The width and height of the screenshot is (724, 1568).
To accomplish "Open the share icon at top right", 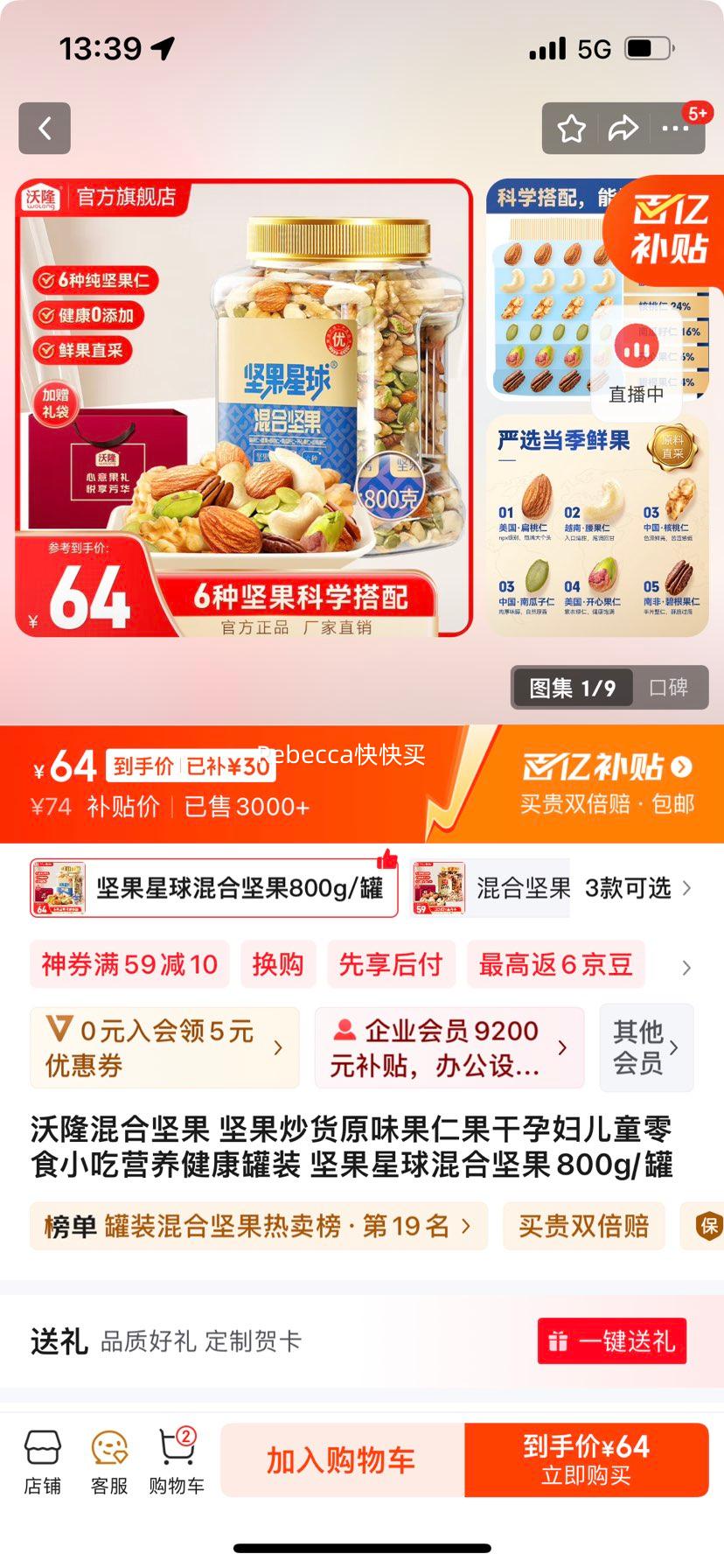I will coord(623,127).
